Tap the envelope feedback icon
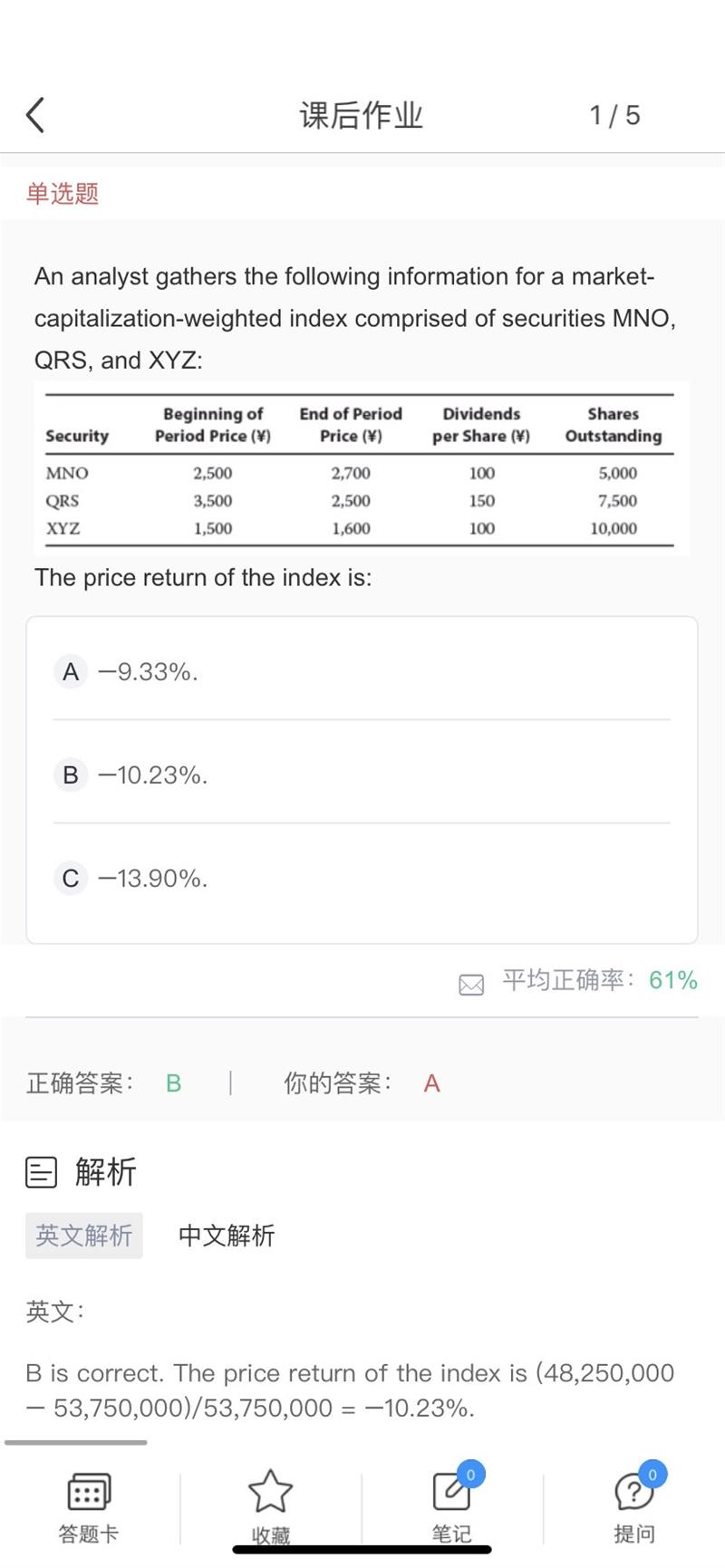Screen dimensions: 725x1568 (x=471, y=984)
